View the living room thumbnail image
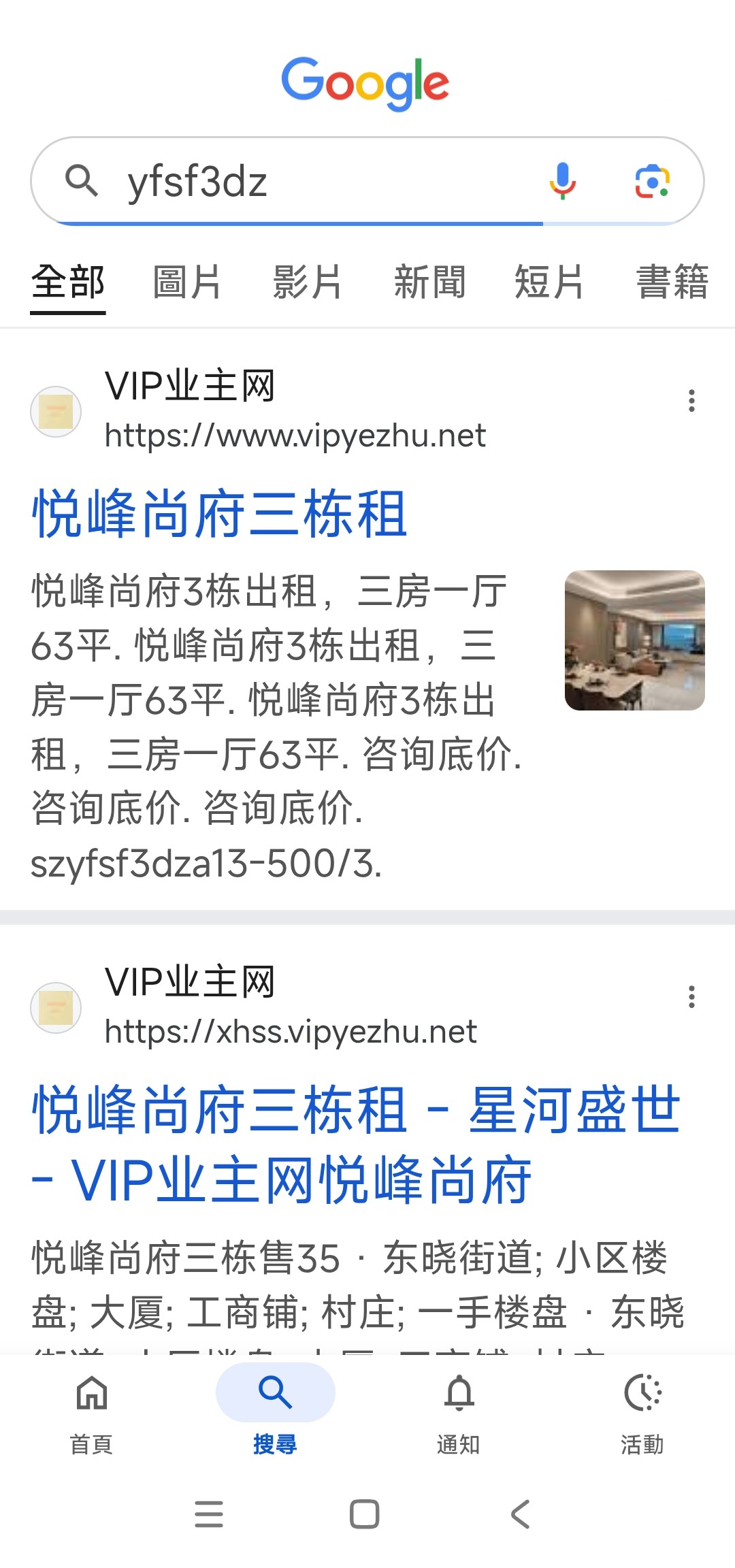 [x=634, y=640]
